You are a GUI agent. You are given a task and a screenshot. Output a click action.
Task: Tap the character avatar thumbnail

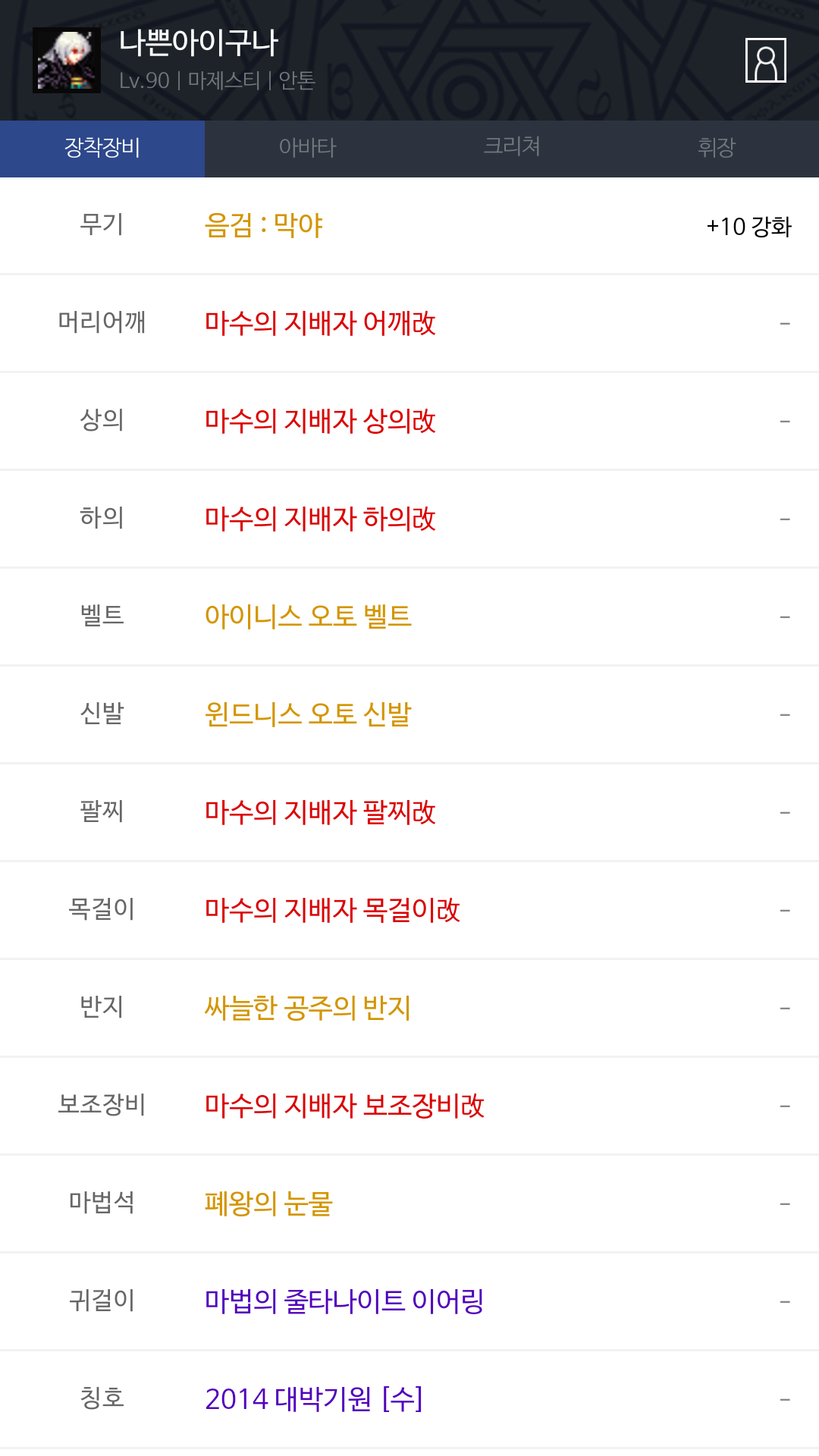point(67,60)
